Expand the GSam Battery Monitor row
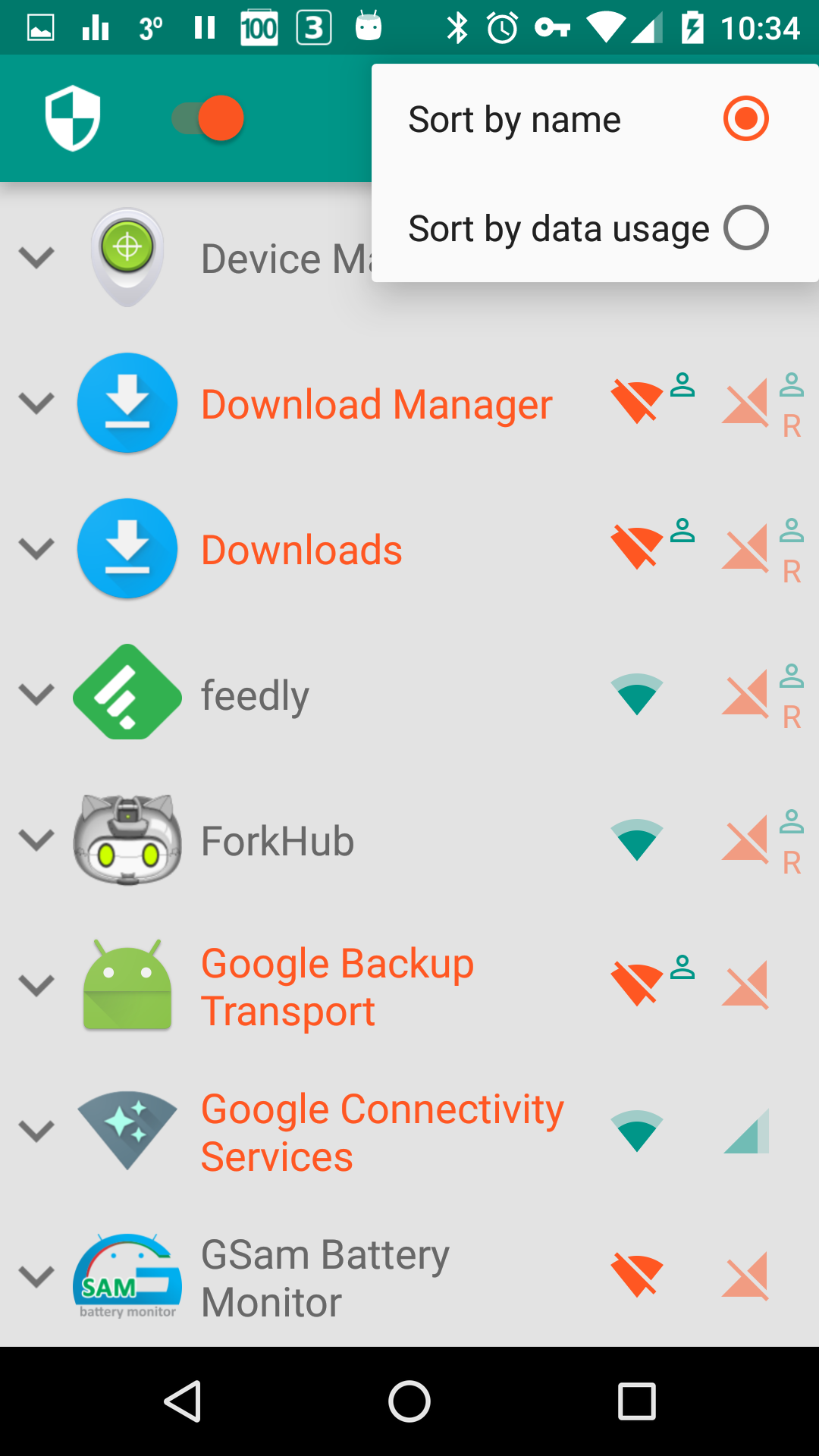Viewport: 819px width, 1456px height. coord(36,1277)
